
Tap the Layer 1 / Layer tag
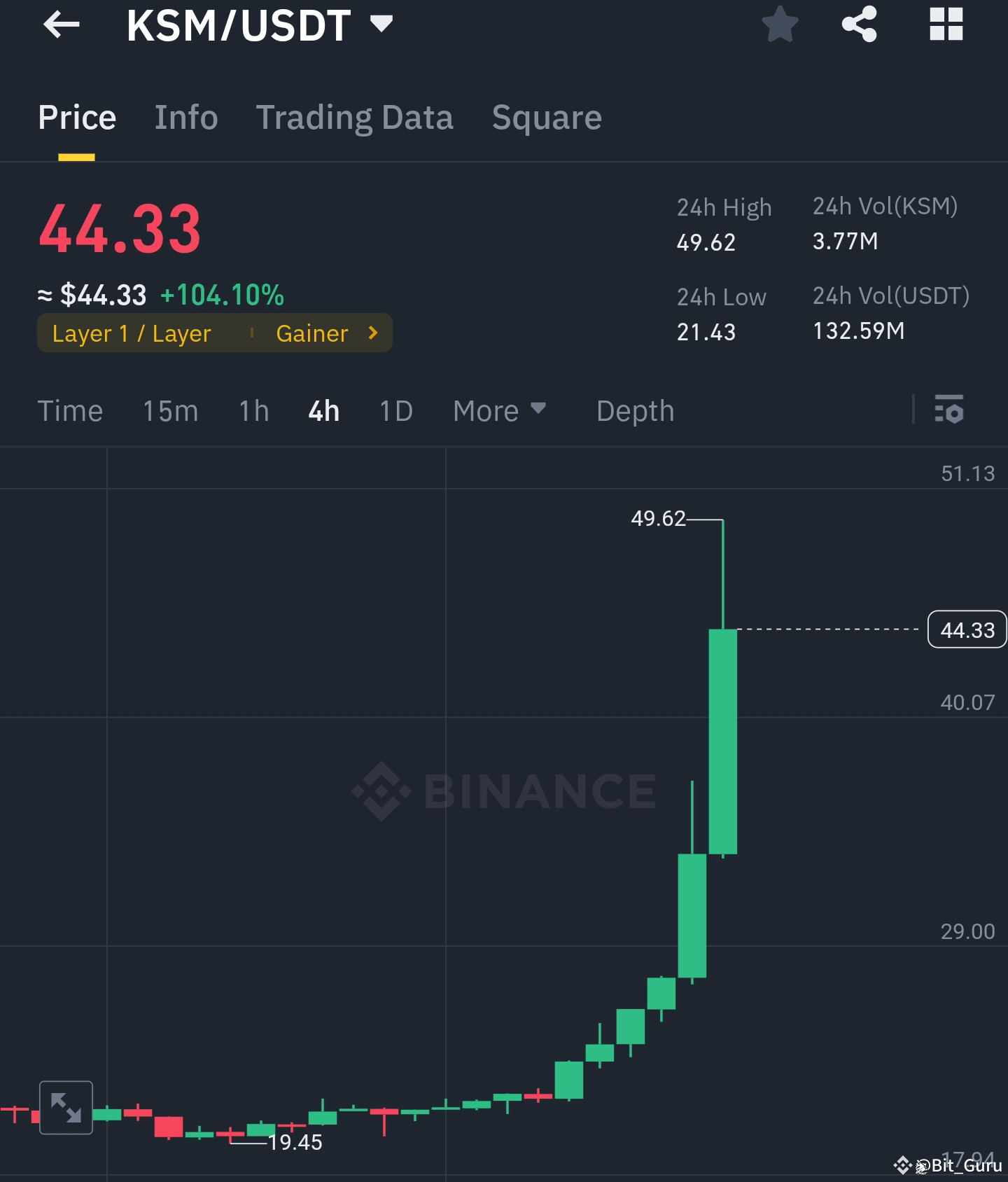point(131,333)
